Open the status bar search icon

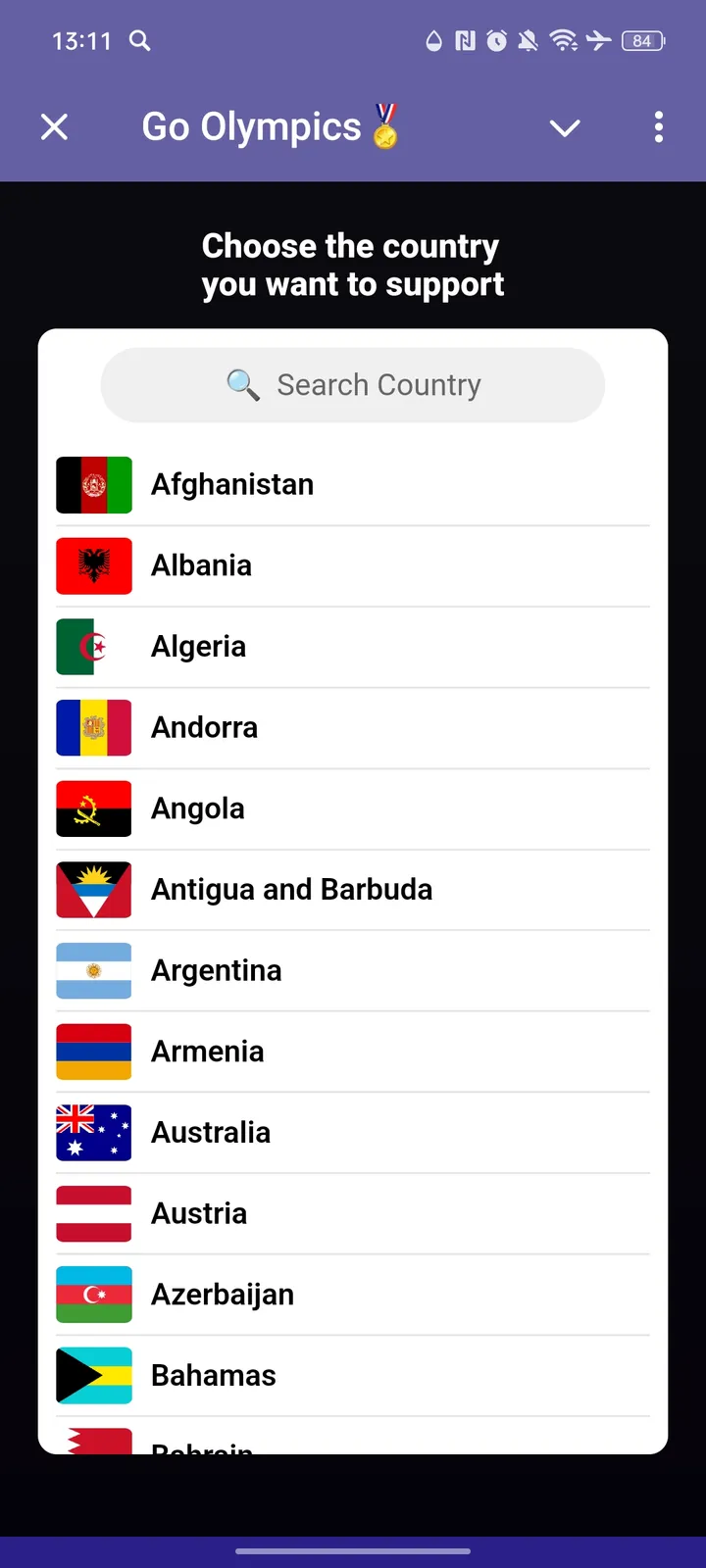(138, 41)
